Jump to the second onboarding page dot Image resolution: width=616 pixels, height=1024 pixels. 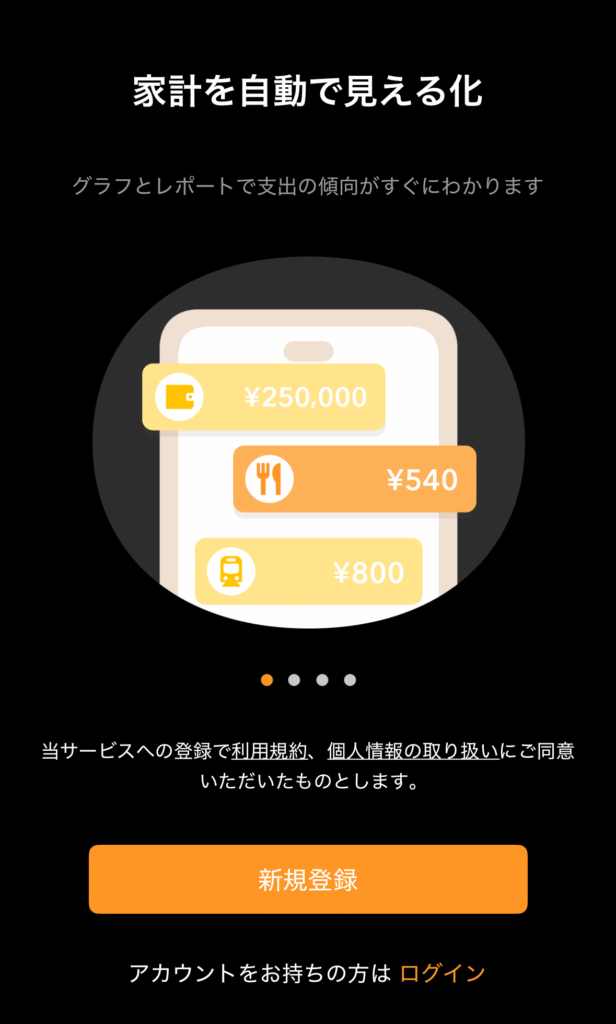pyautogui.click(x=294, y=680)
